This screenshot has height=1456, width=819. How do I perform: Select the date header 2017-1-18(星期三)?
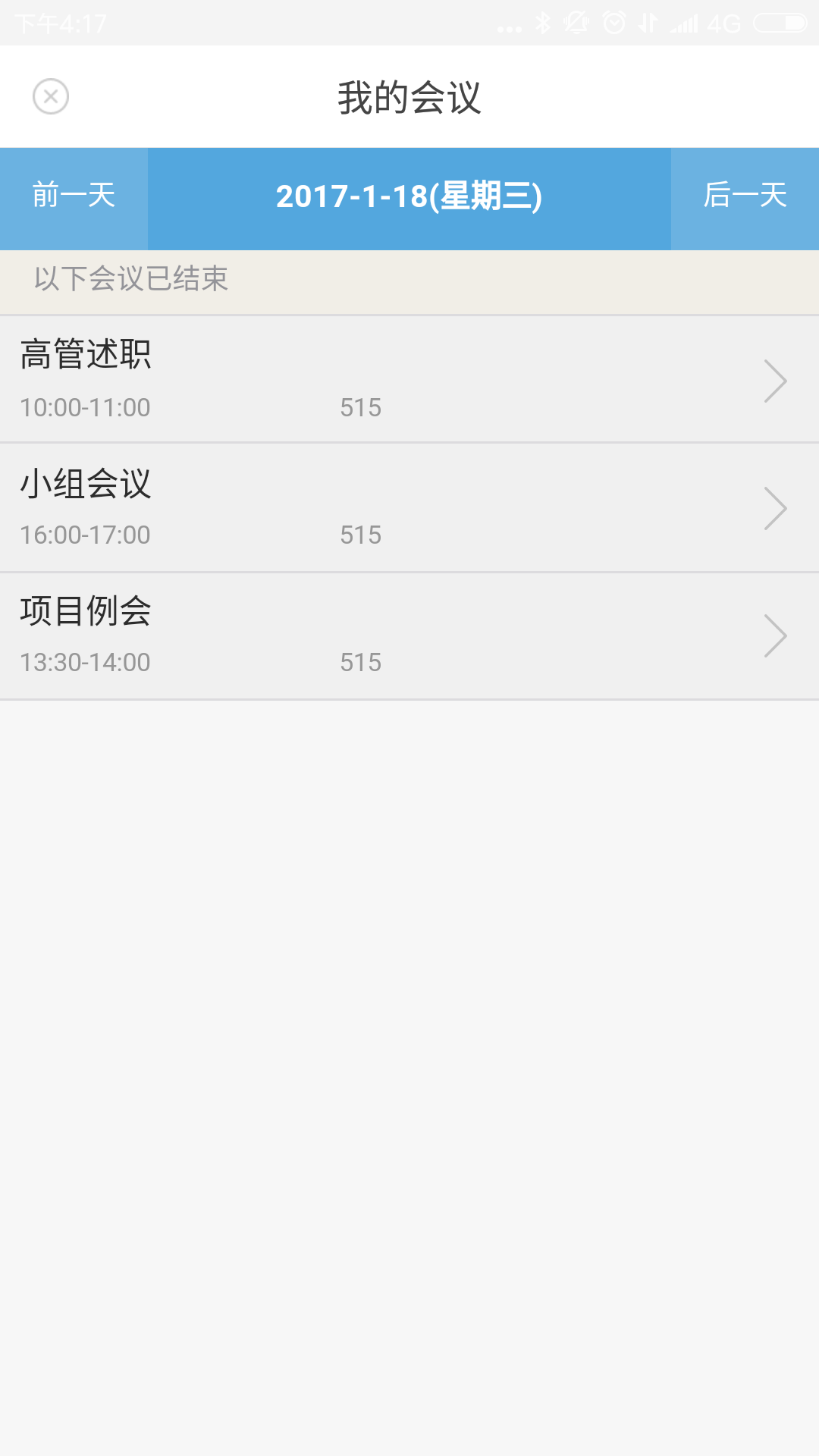pyautogui.click(x=409, y=196)
